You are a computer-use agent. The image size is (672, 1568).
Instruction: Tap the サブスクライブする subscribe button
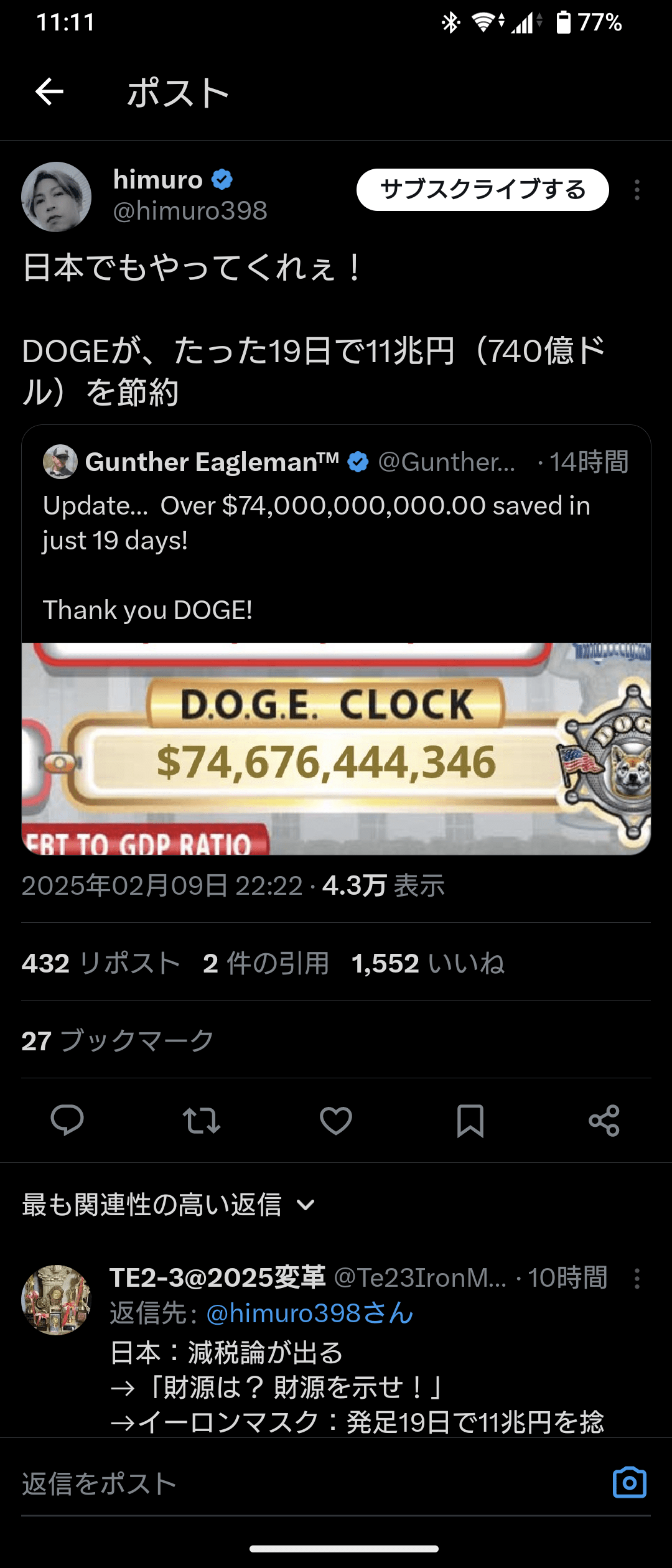tap(482, 190)
